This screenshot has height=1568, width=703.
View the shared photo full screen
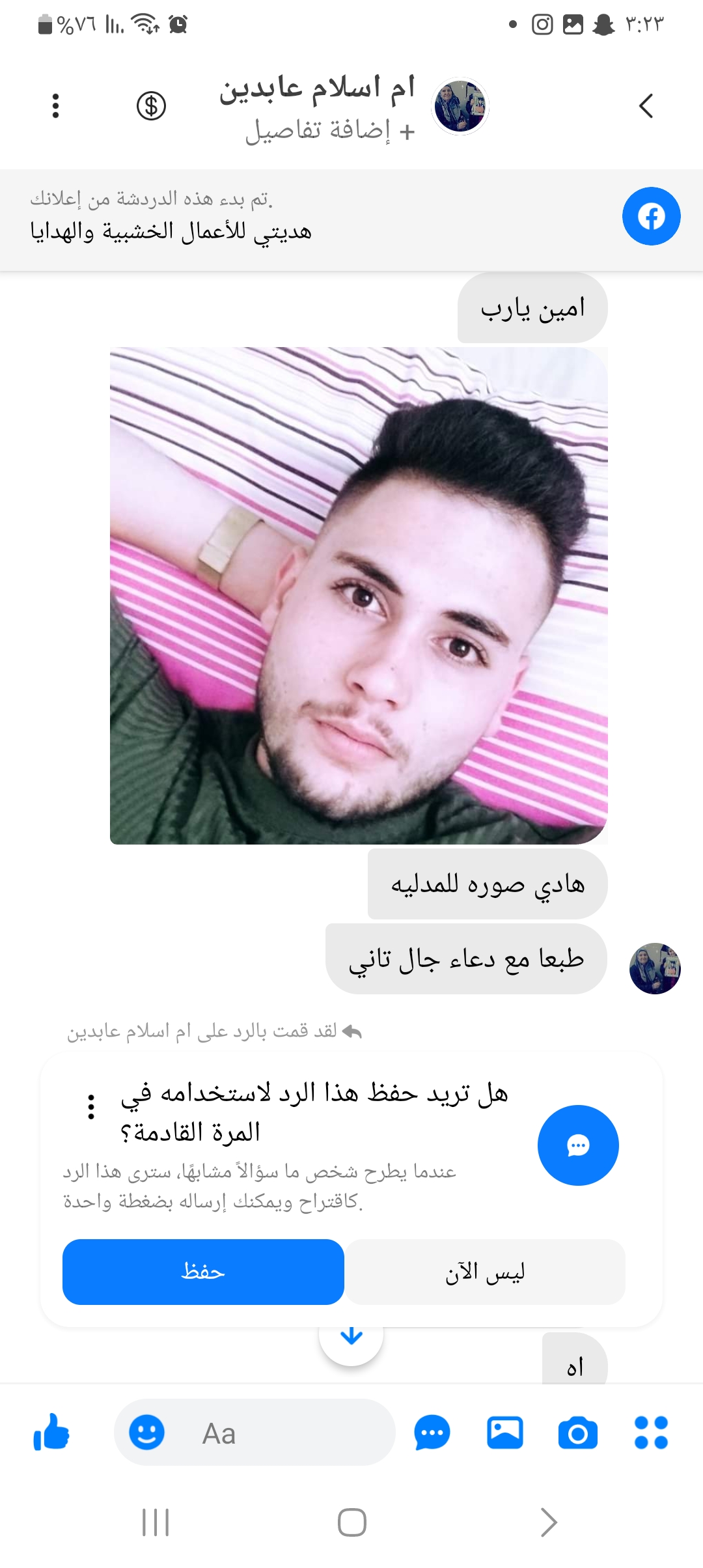[x=359, y=595]
